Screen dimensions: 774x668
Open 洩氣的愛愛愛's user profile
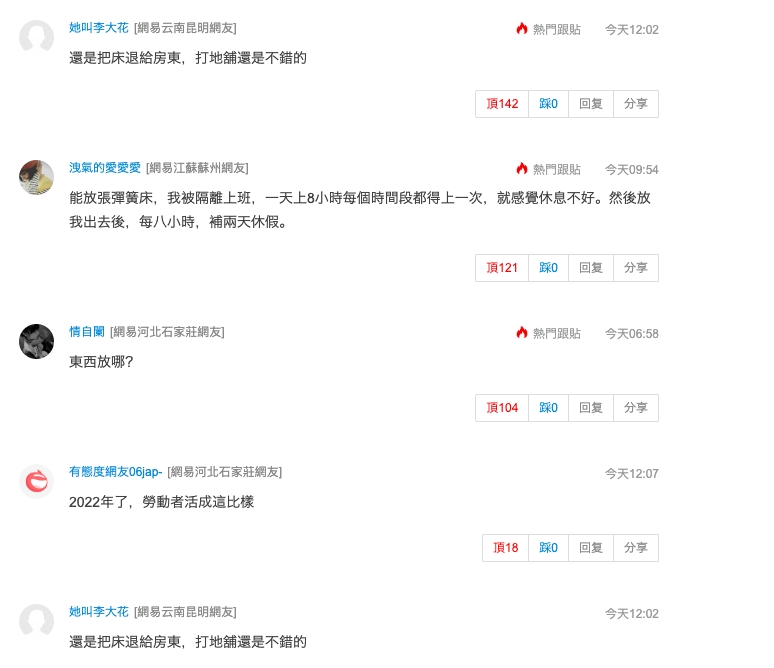pyautogui.click(x=105, y=168)
